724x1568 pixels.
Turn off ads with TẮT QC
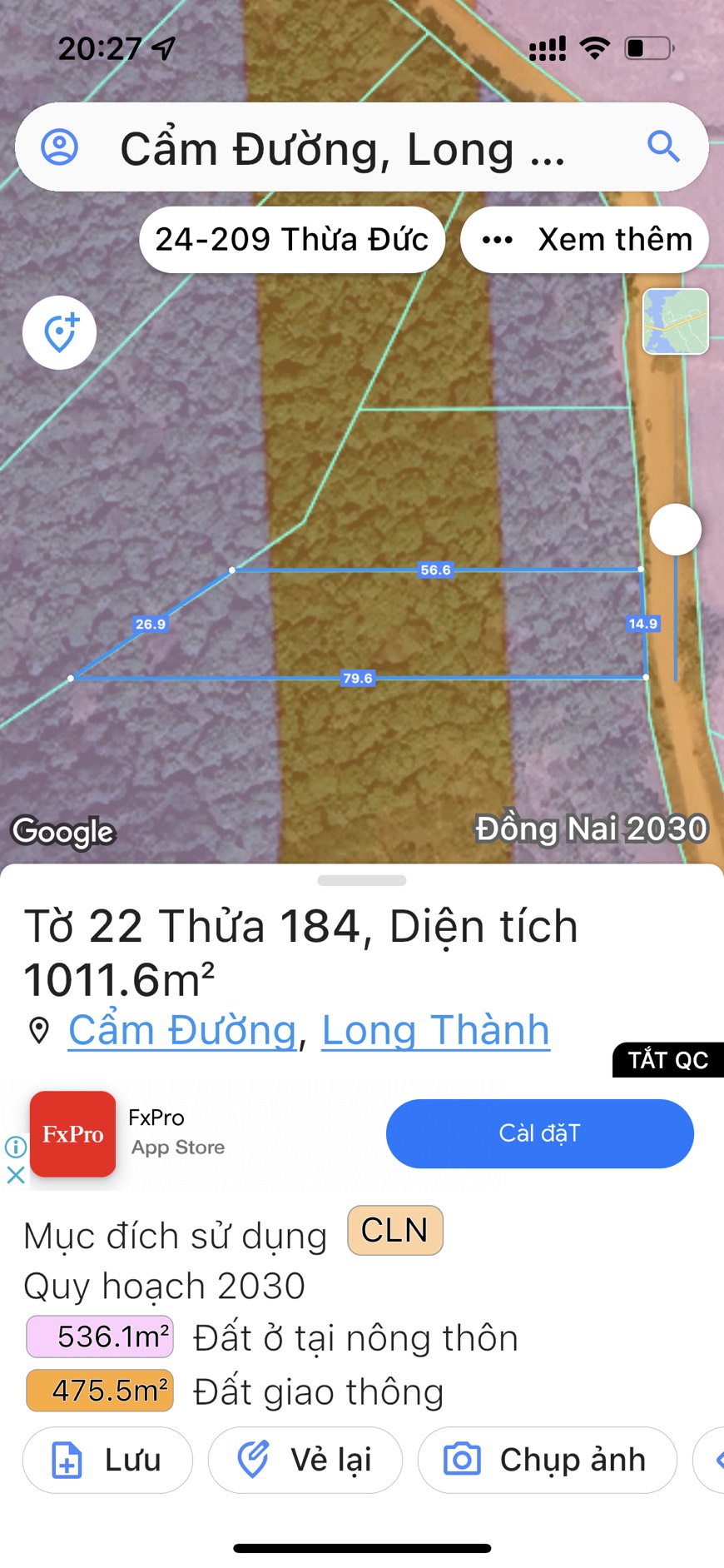click(x=667, y=1060)
